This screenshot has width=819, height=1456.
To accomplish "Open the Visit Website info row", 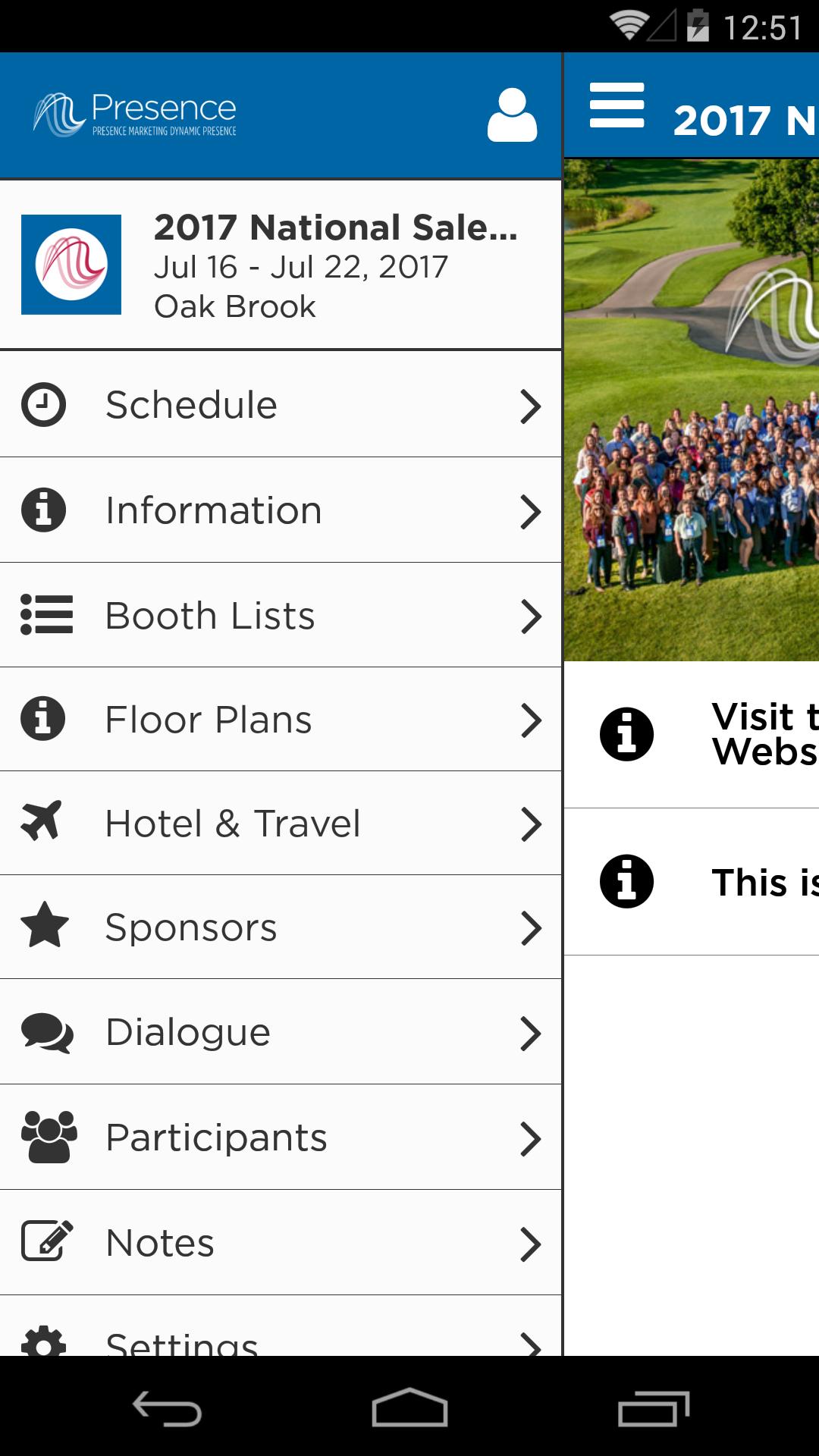I will 692,734.
